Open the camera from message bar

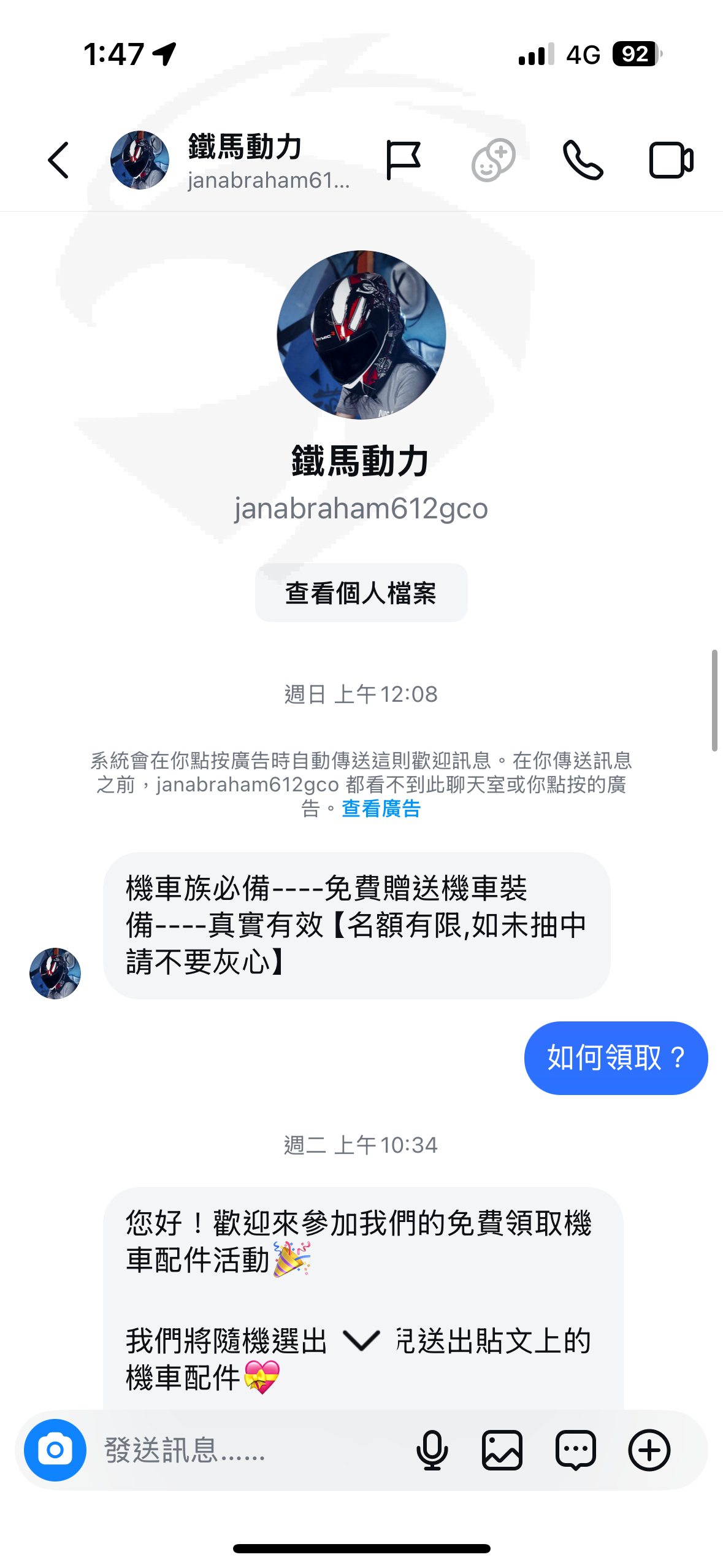click(x=55, y=1450)
